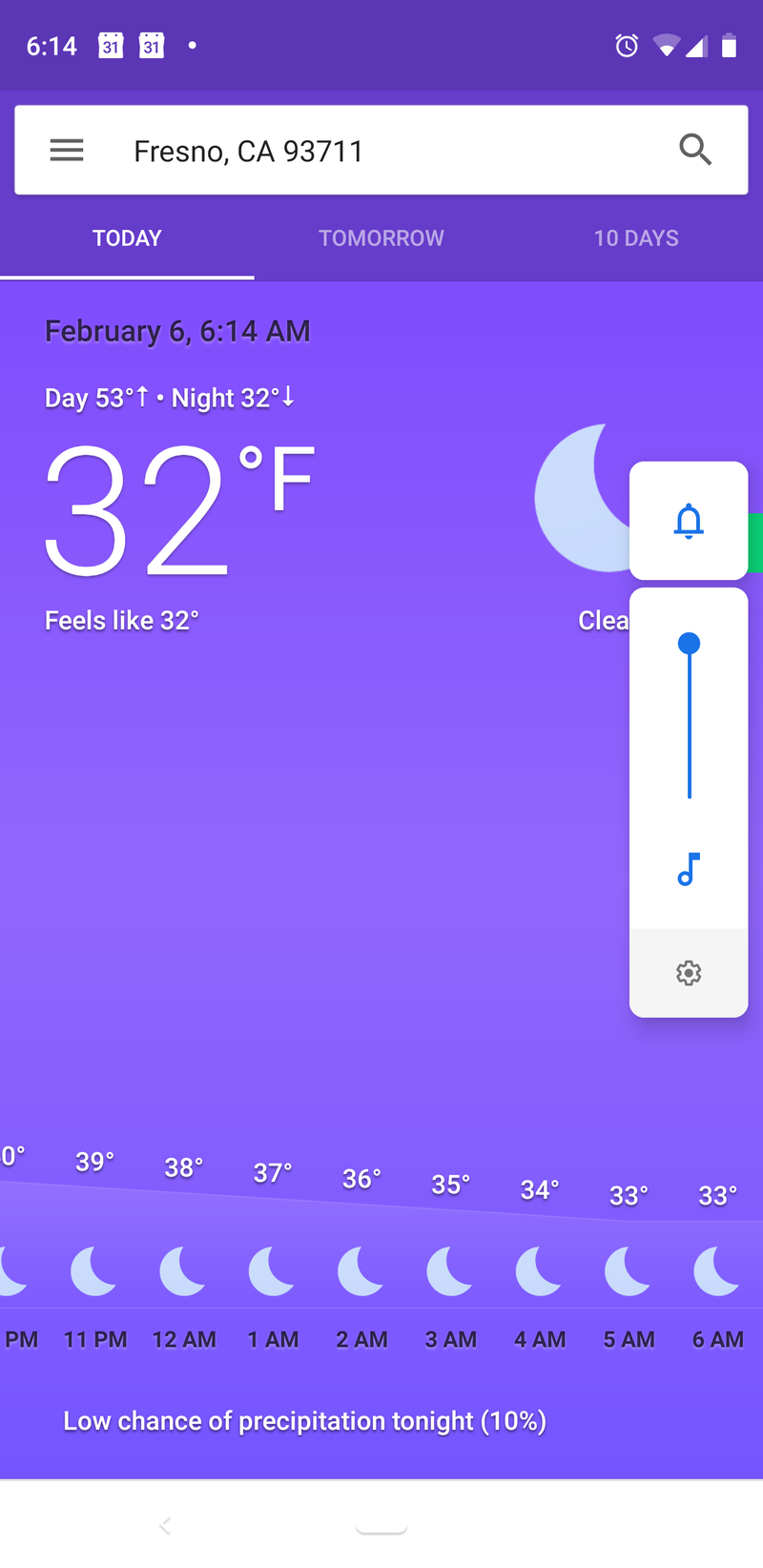Switch to the Tomorrow tab
The width and height of the screenshot is (763, 1568).
coord(381,238)
